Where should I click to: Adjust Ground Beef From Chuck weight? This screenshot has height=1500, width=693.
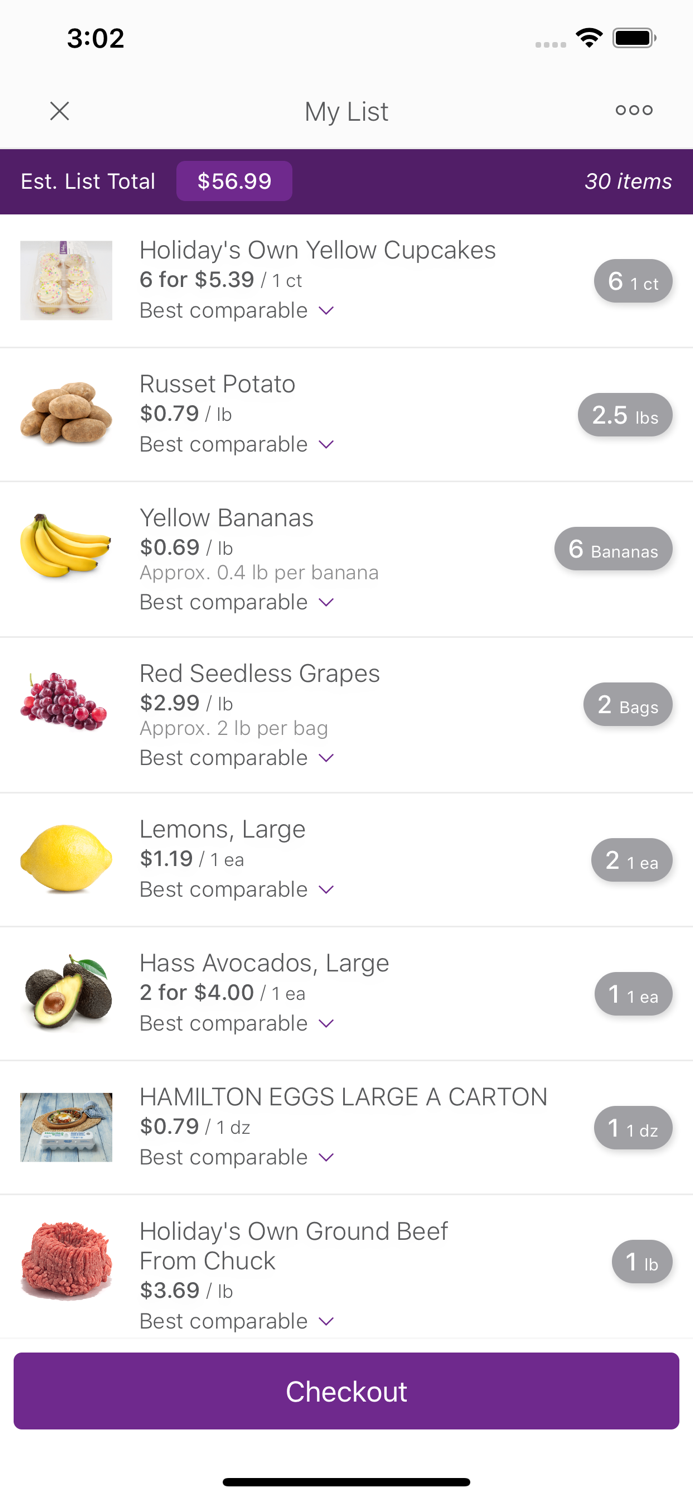point(641,1263)
